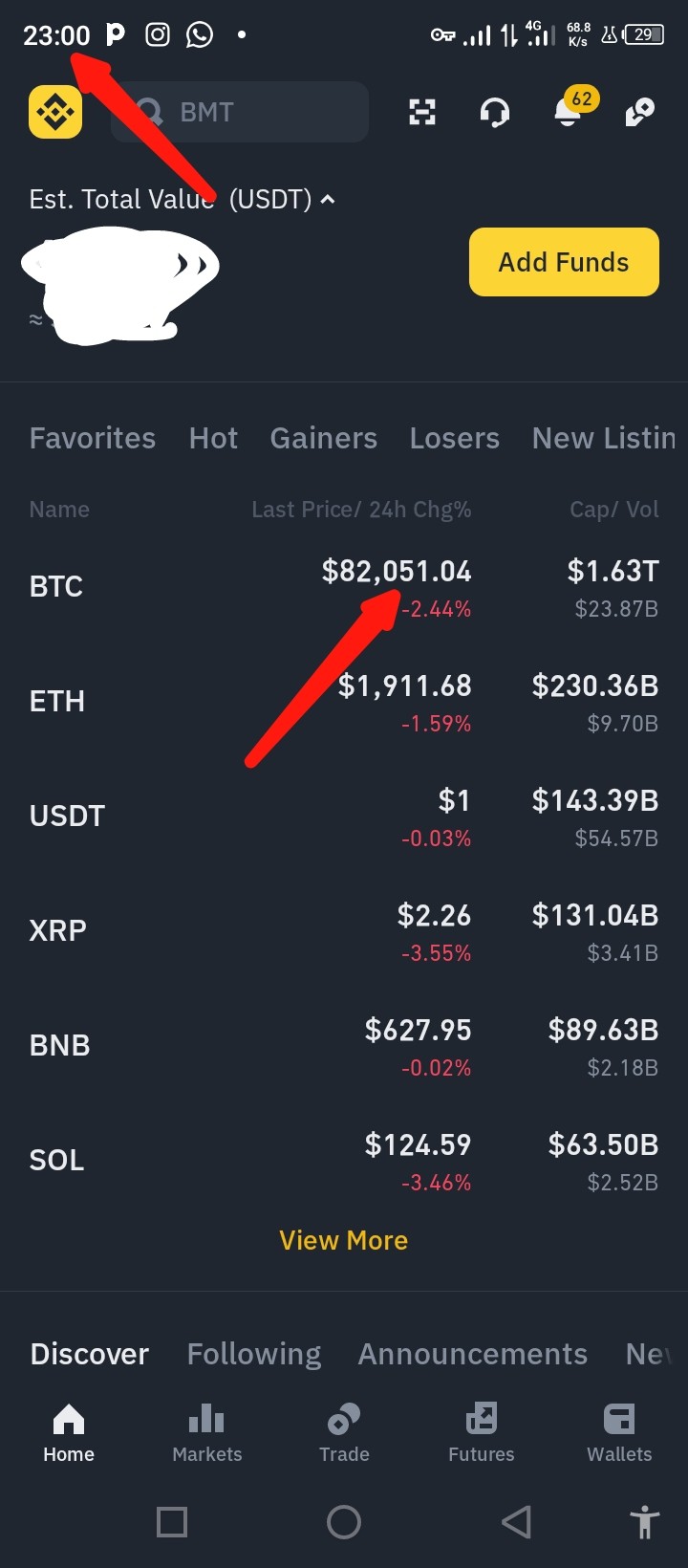The height and width of the screenshot is (1568, 688).
Task: Open the ETH market row
Action: tap(344, 702)
